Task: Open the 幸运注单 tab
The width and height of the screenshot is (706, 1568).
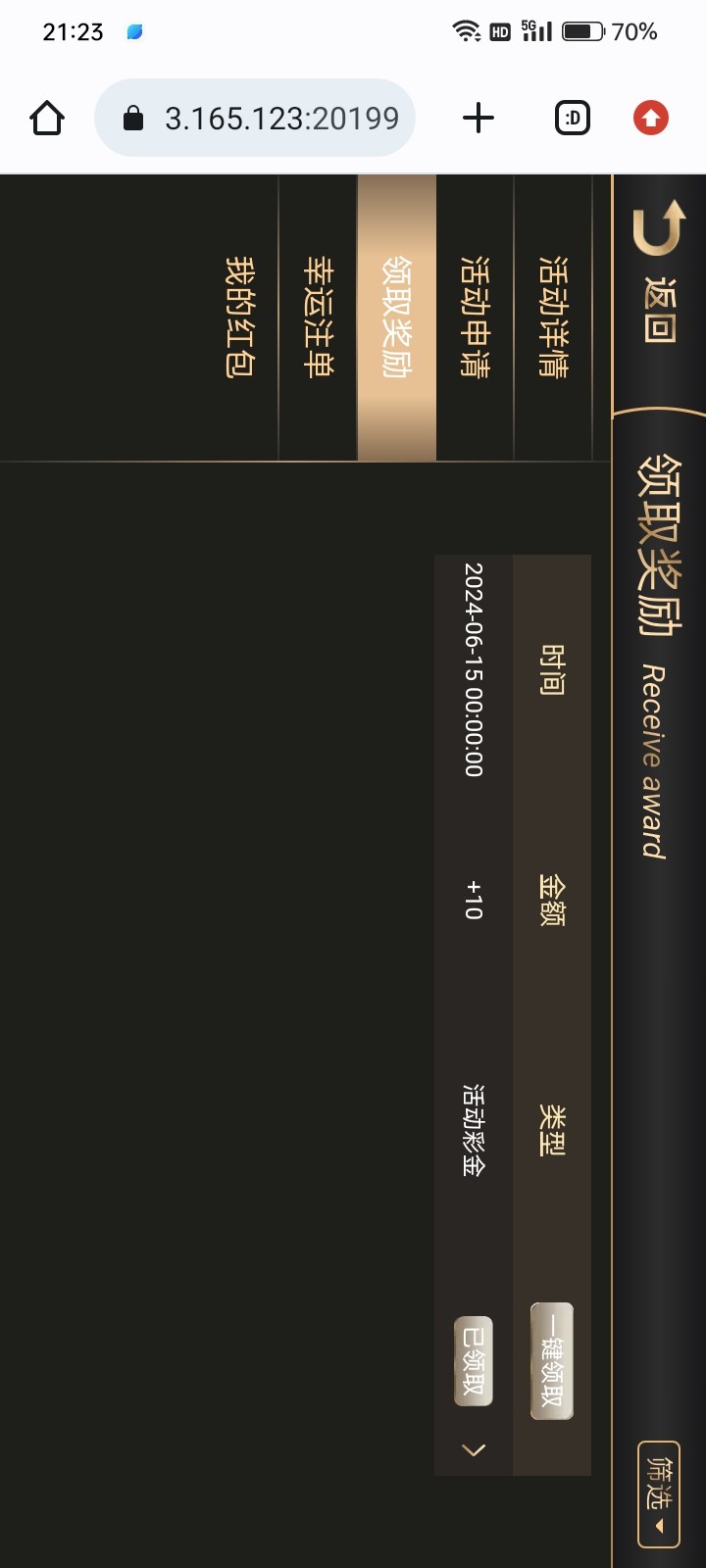Action: click(318, 317)
